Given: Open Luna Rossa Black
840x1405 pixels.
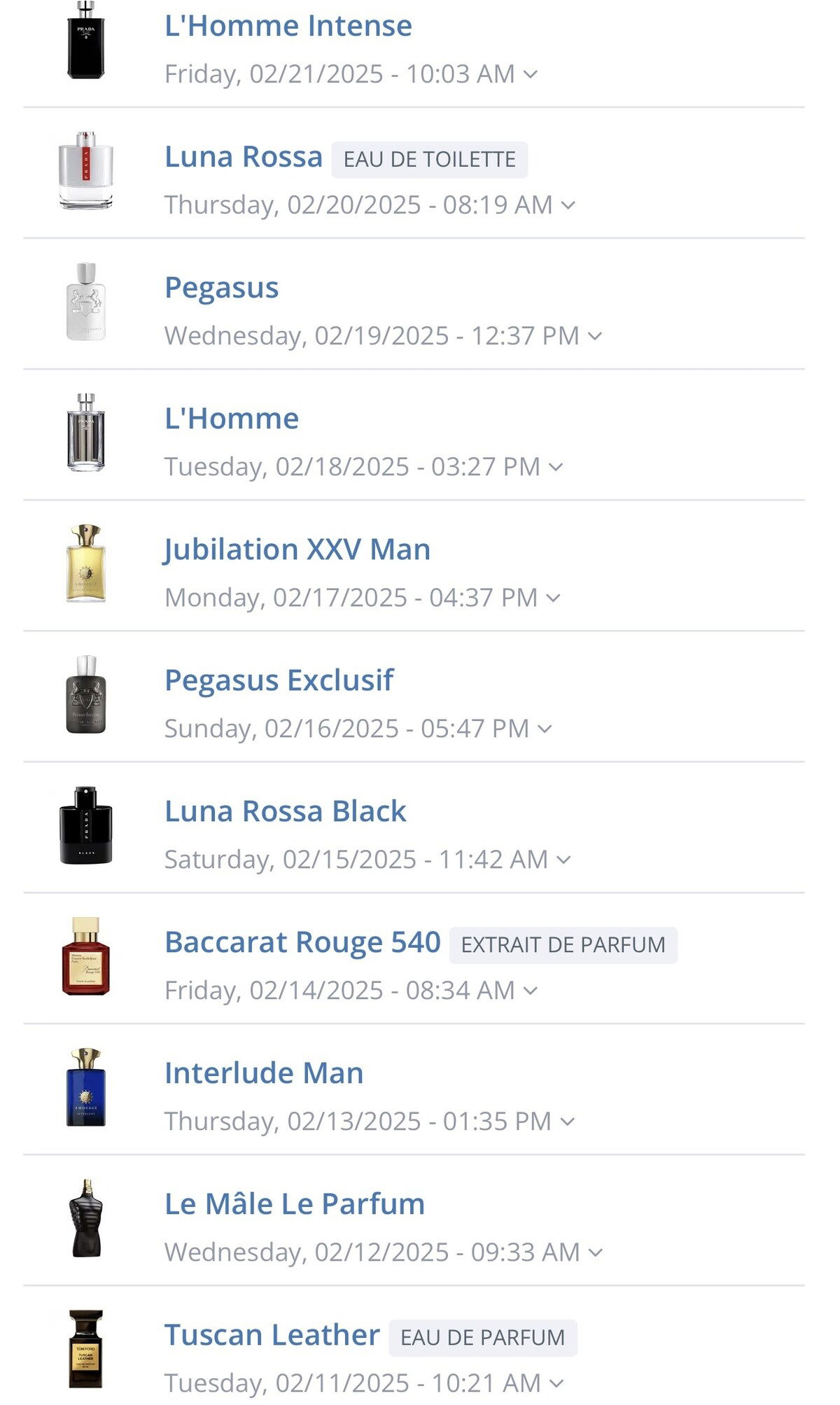Looking at the screenshot, I should 285,811.
